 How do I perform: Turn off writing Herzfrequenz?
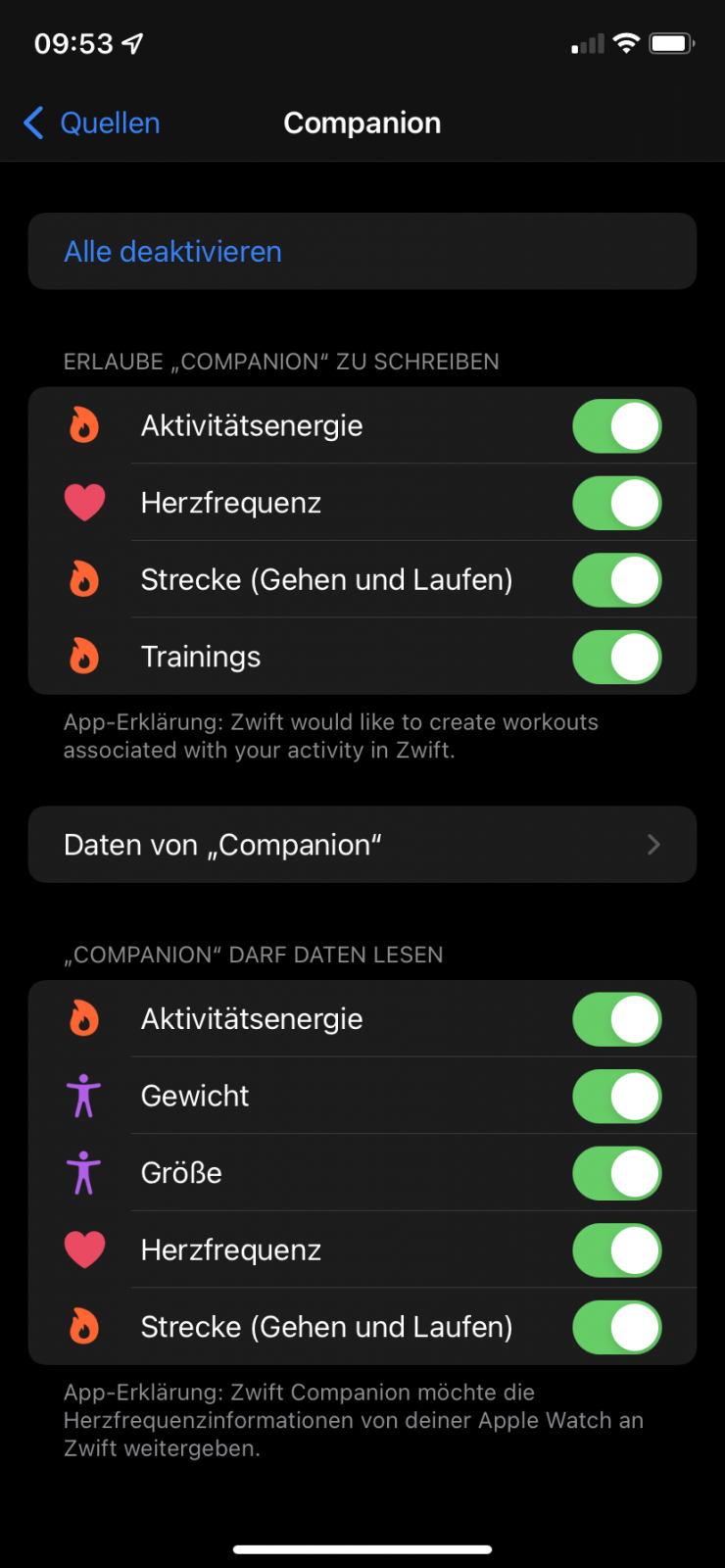pos(616,504)
